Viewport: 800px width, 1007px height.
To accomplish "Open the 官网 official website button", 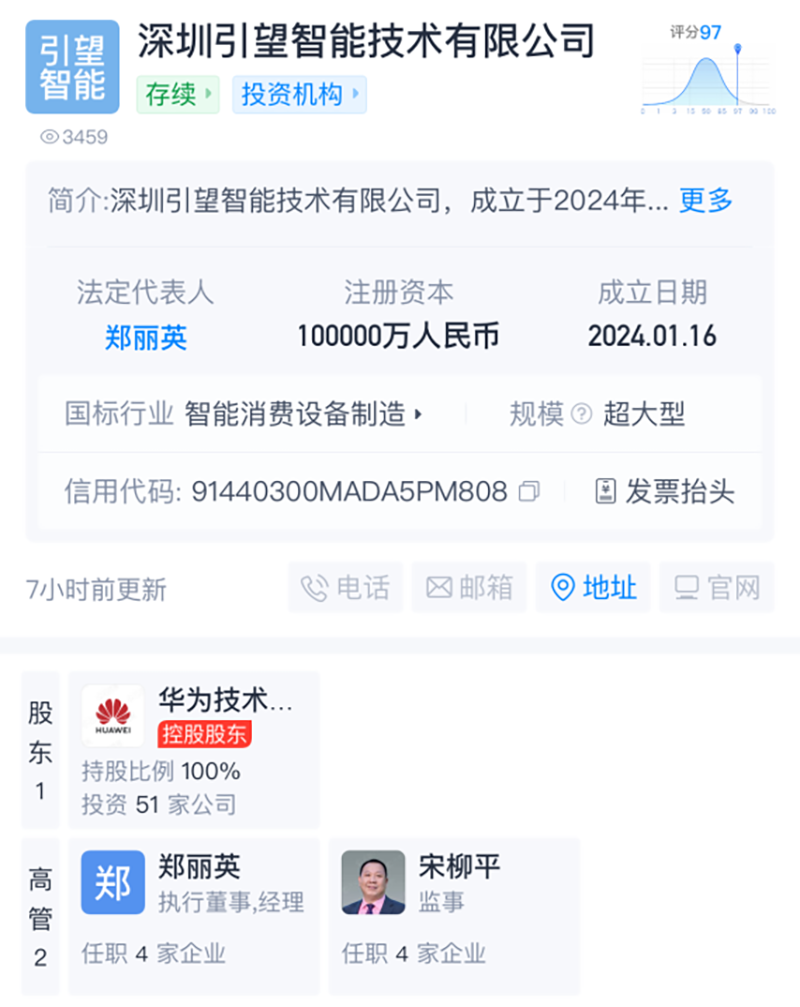I will [x=717, y=587].
